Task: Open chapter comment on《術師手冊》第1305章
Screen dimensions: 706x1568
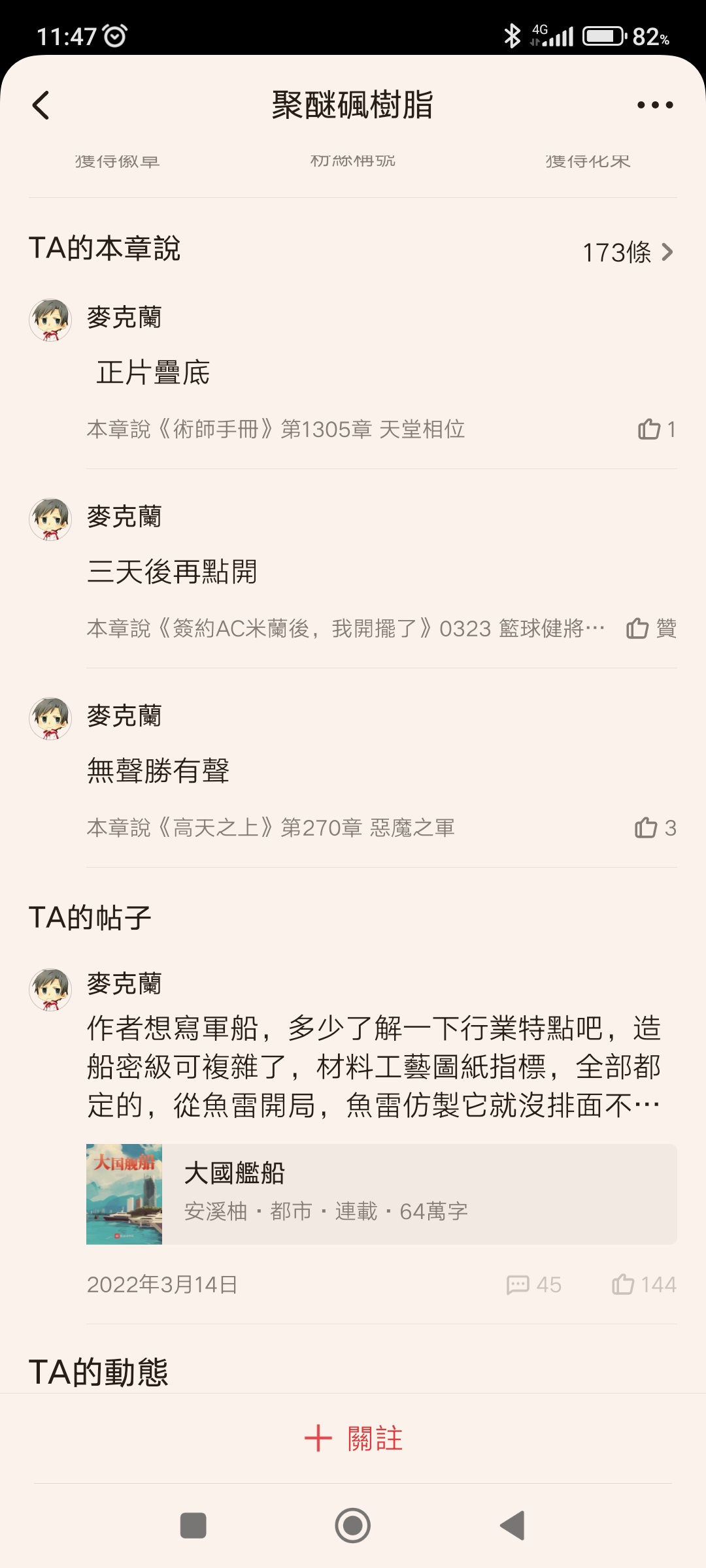Action: (x=275, y=429)
